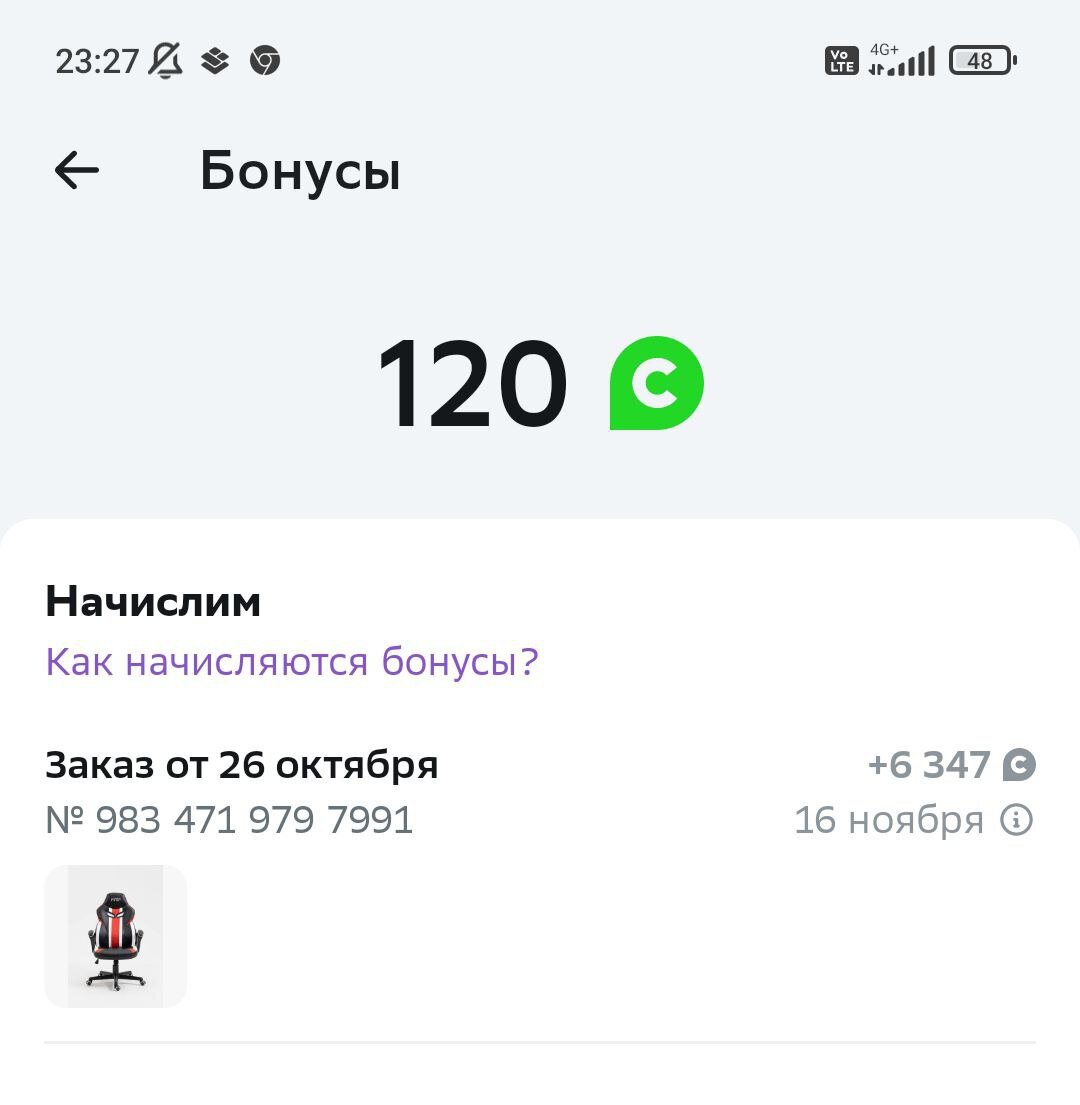Tap the muted notifications bell icon

pos(165,60)
